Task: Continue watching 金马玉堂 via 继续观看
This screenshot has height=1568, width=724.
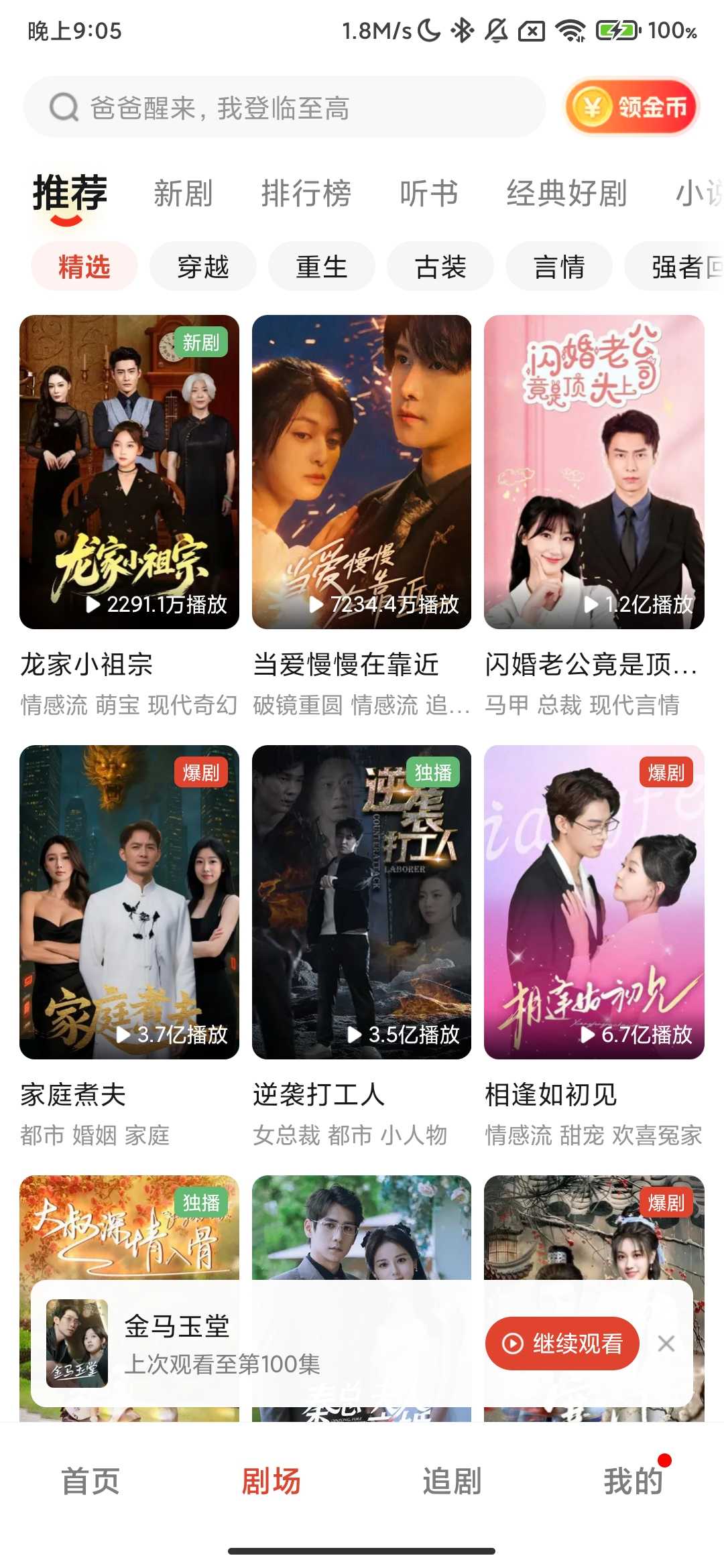Action: click(x=562, y=1344)
